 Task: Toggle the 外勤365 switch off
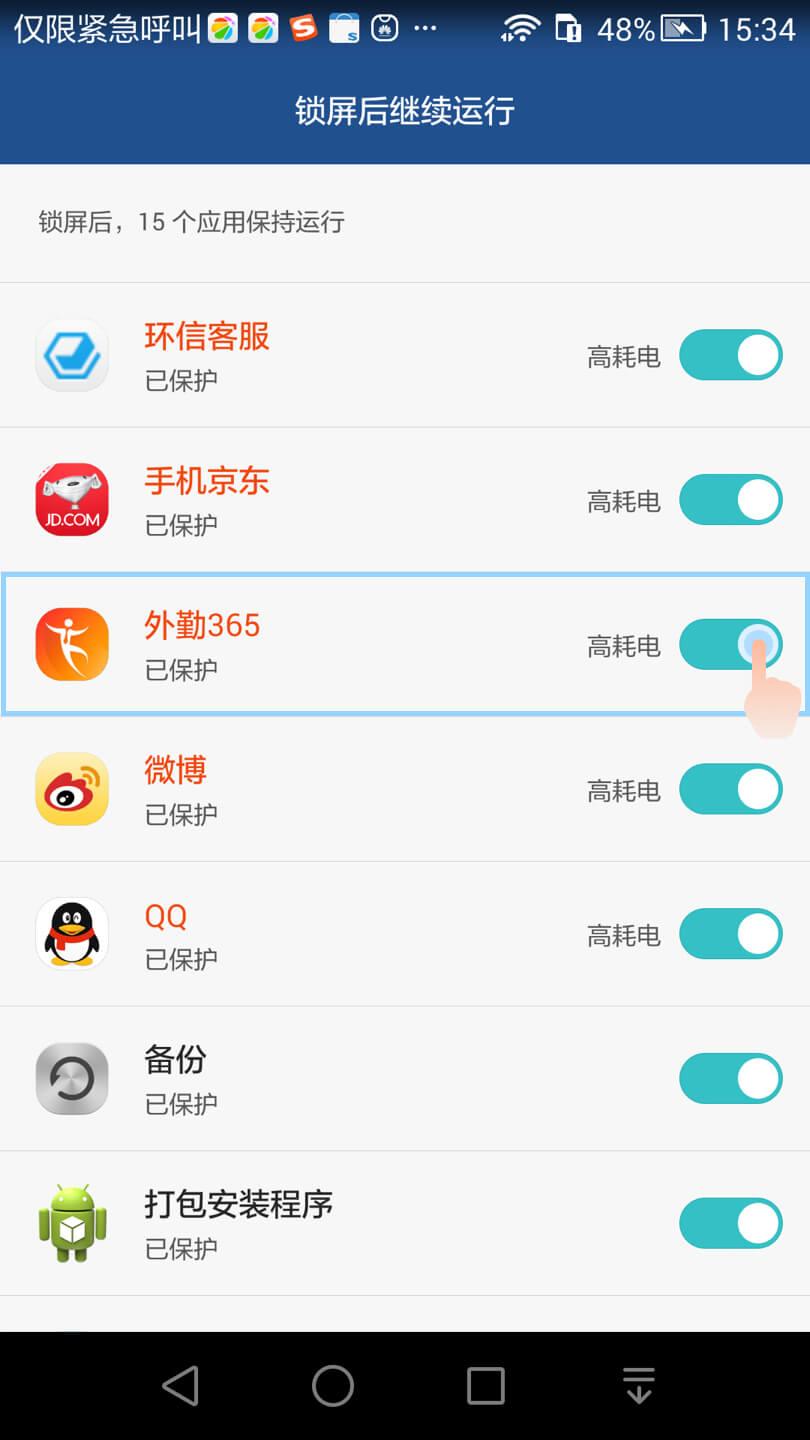pyautogui.click(x=730, y=644)
